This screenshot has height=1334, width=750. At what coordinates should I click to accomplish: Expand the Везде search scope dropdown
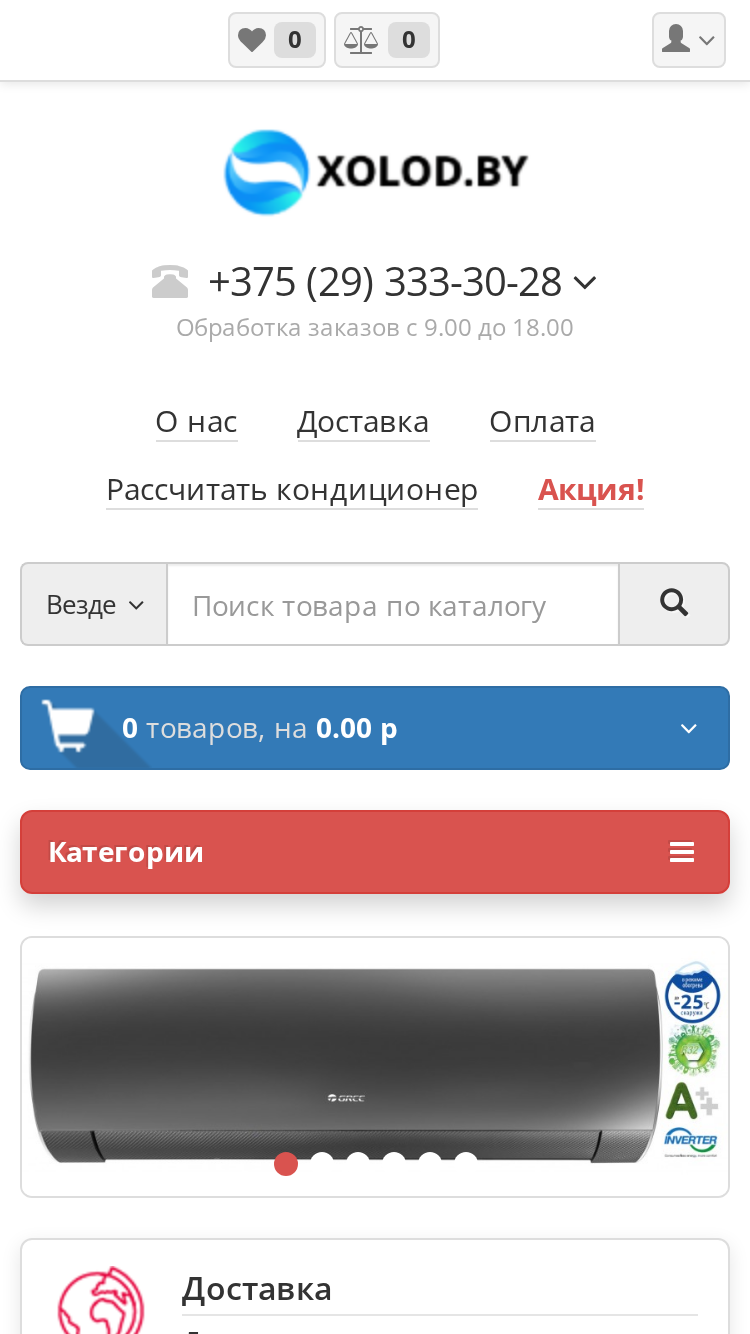95,605
